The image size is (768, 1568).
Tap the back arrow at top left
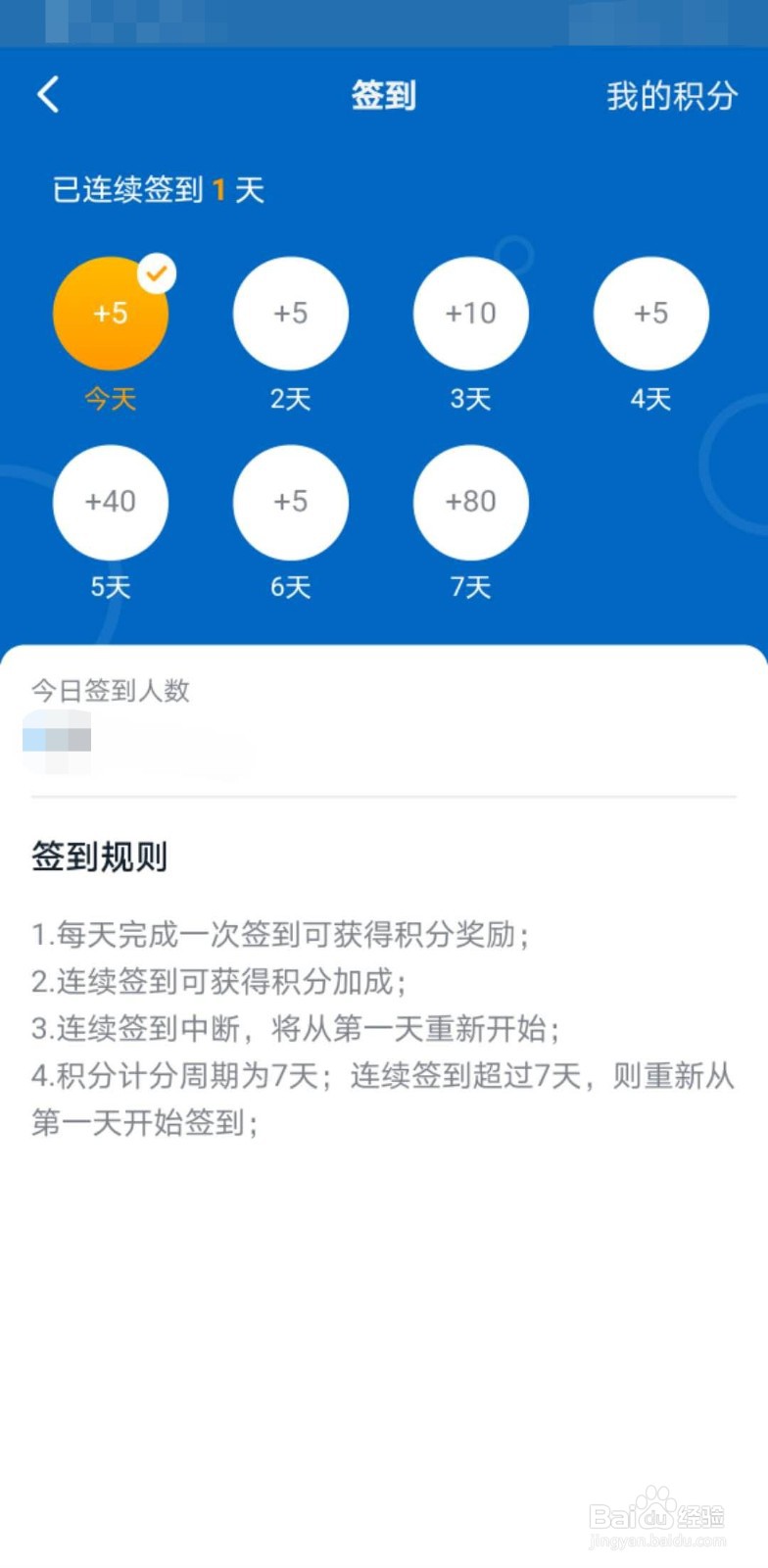click(47, 94)
